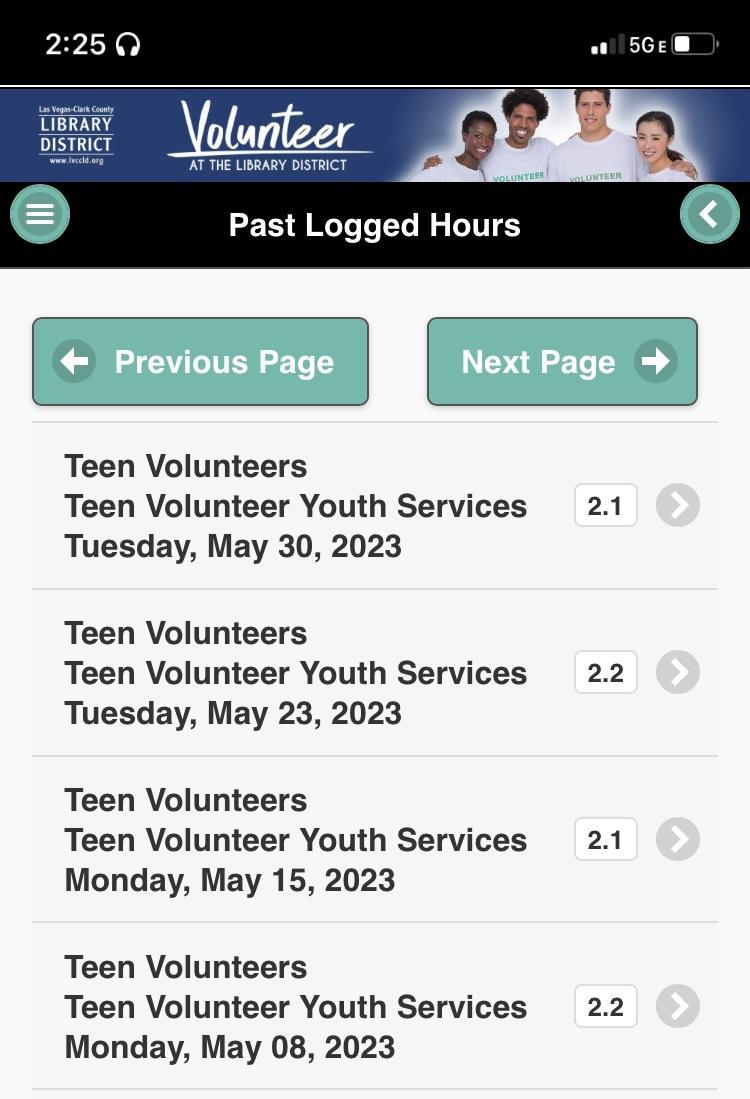Open the May 30, 2023 entry
The image size is (750, 1099).
375,506
